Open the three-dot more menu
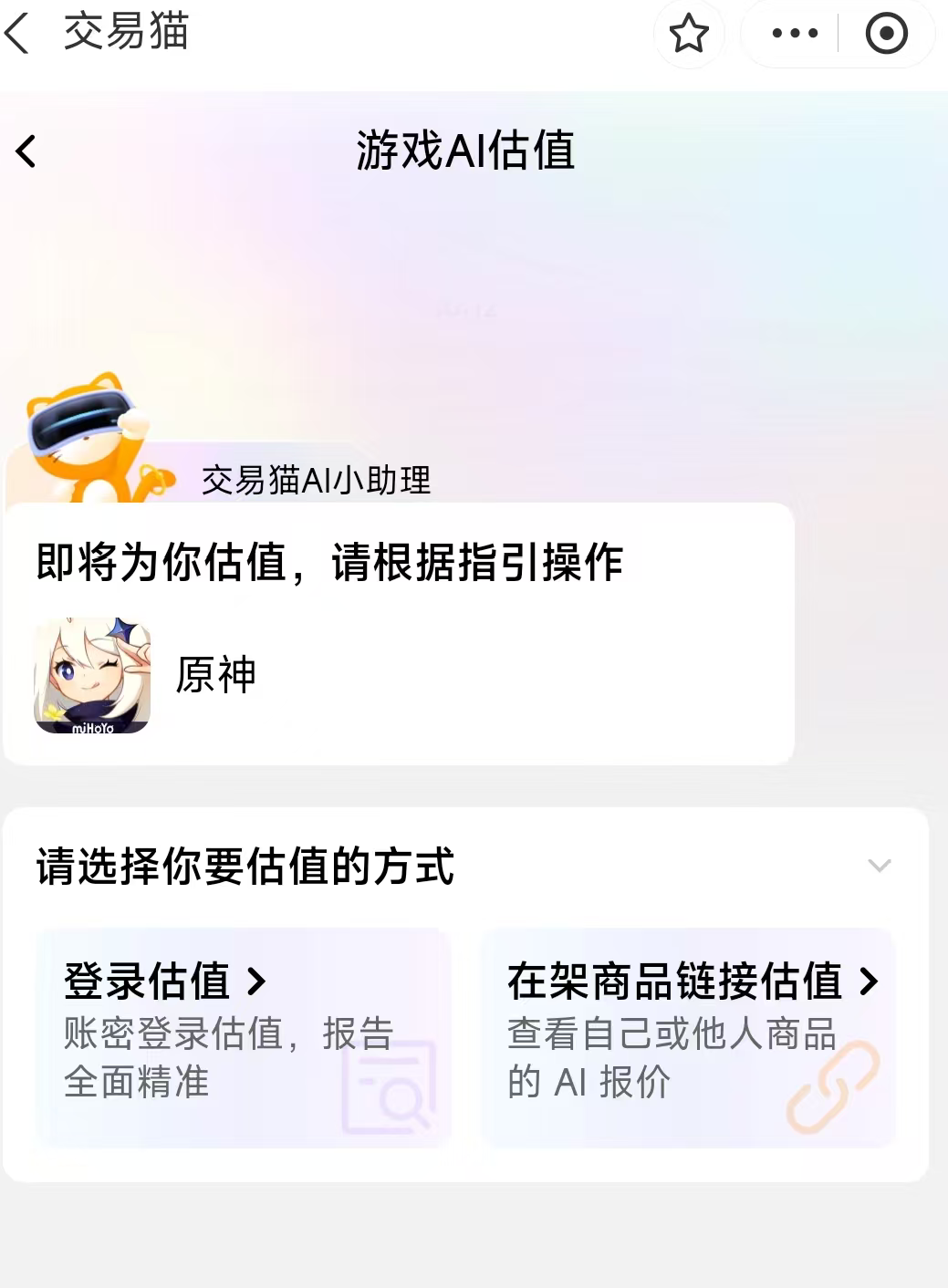 (x=795, y=34)
